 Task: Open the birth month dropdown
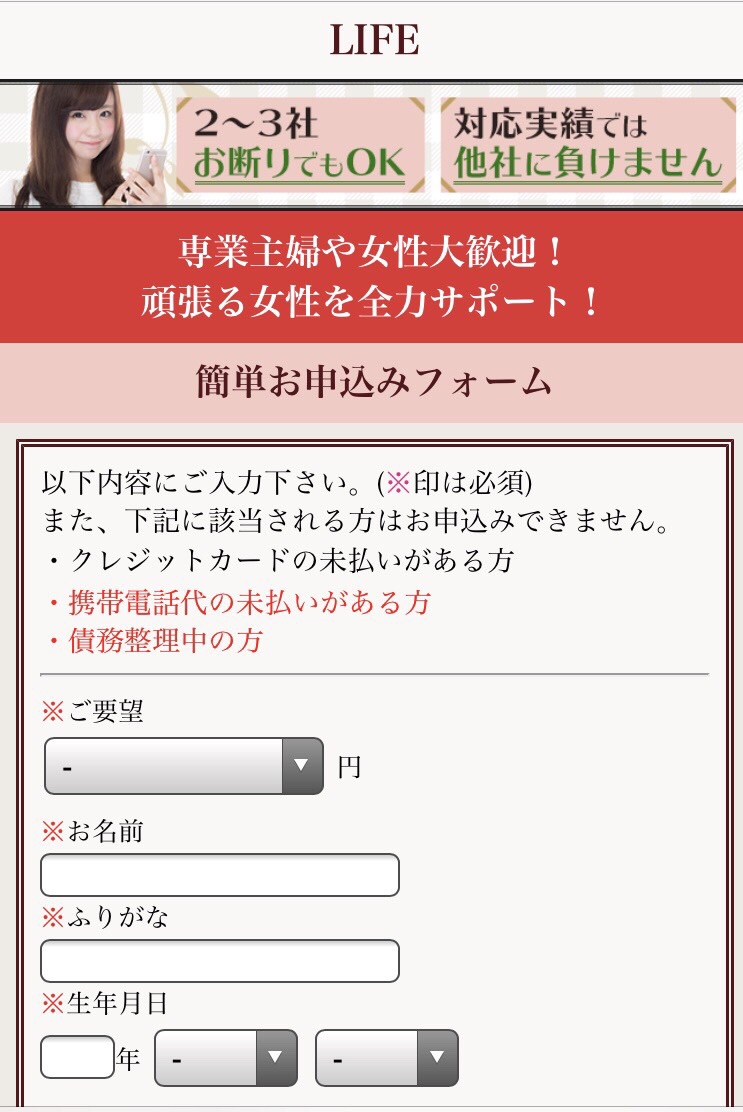(x=226, y=1057)
